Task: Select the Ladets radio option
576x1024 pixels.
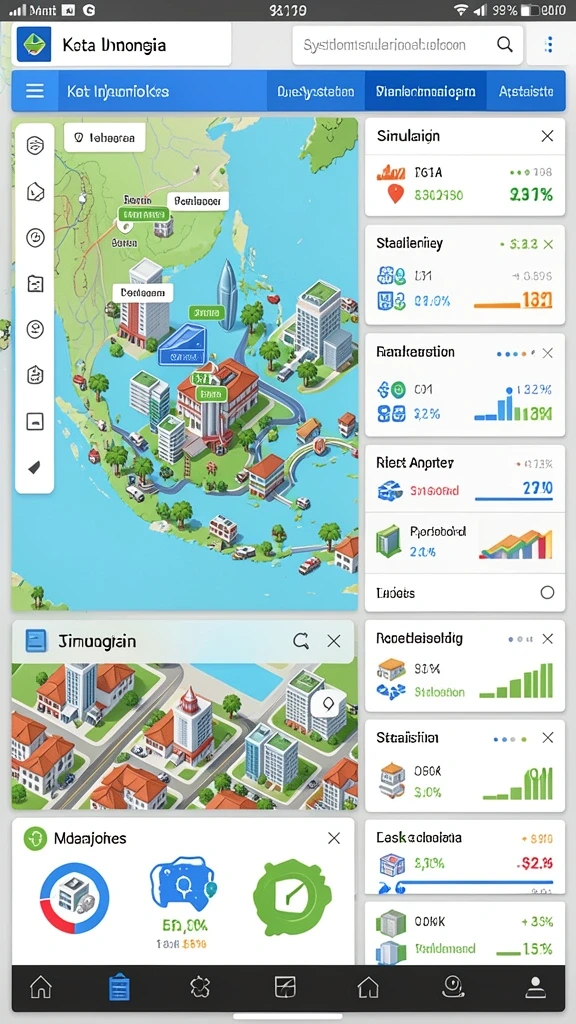Action: (x=547, y=592)
